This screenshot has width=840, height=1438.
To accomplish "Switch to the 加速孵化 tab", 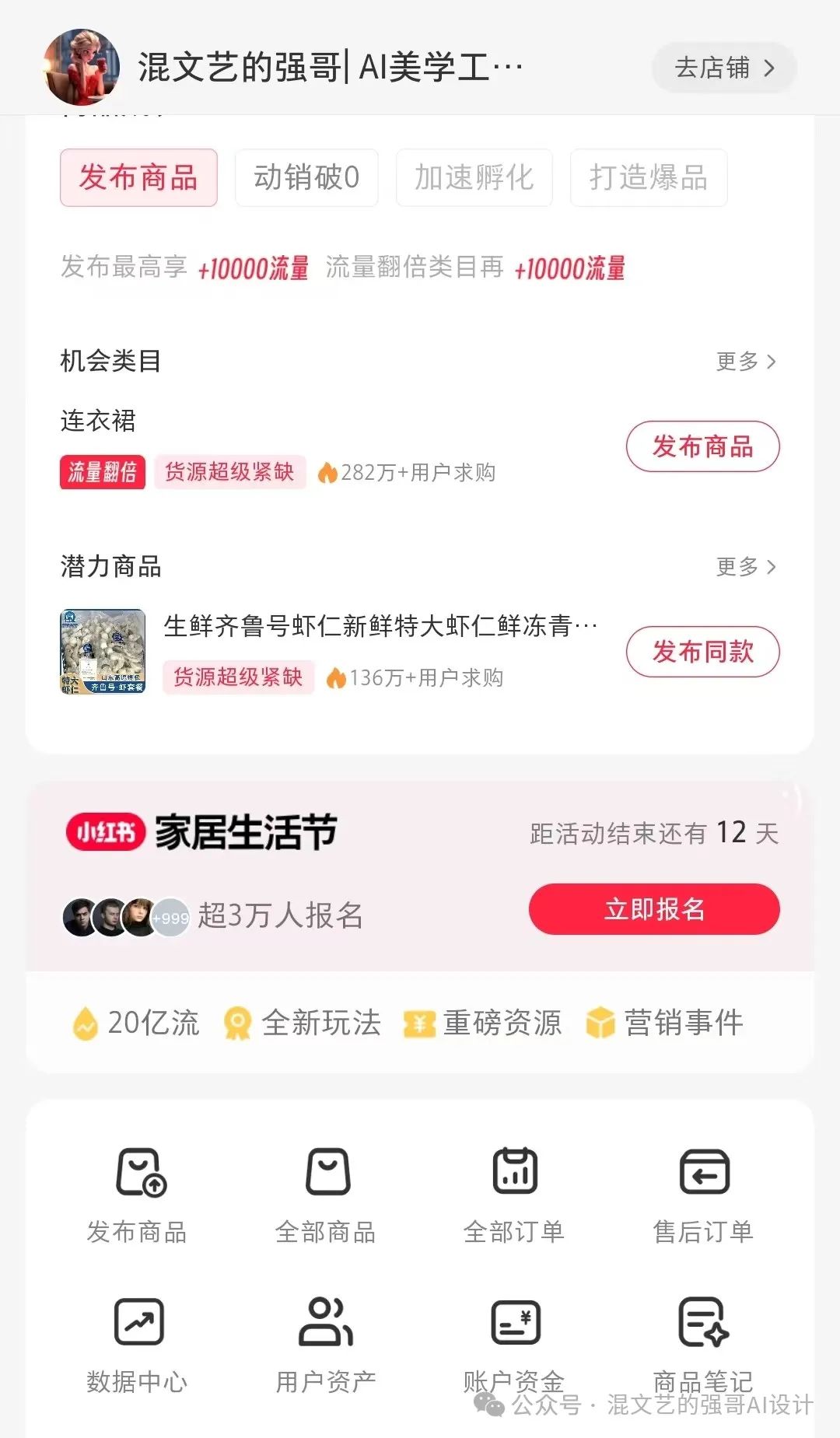I will [x=474, y=178].
